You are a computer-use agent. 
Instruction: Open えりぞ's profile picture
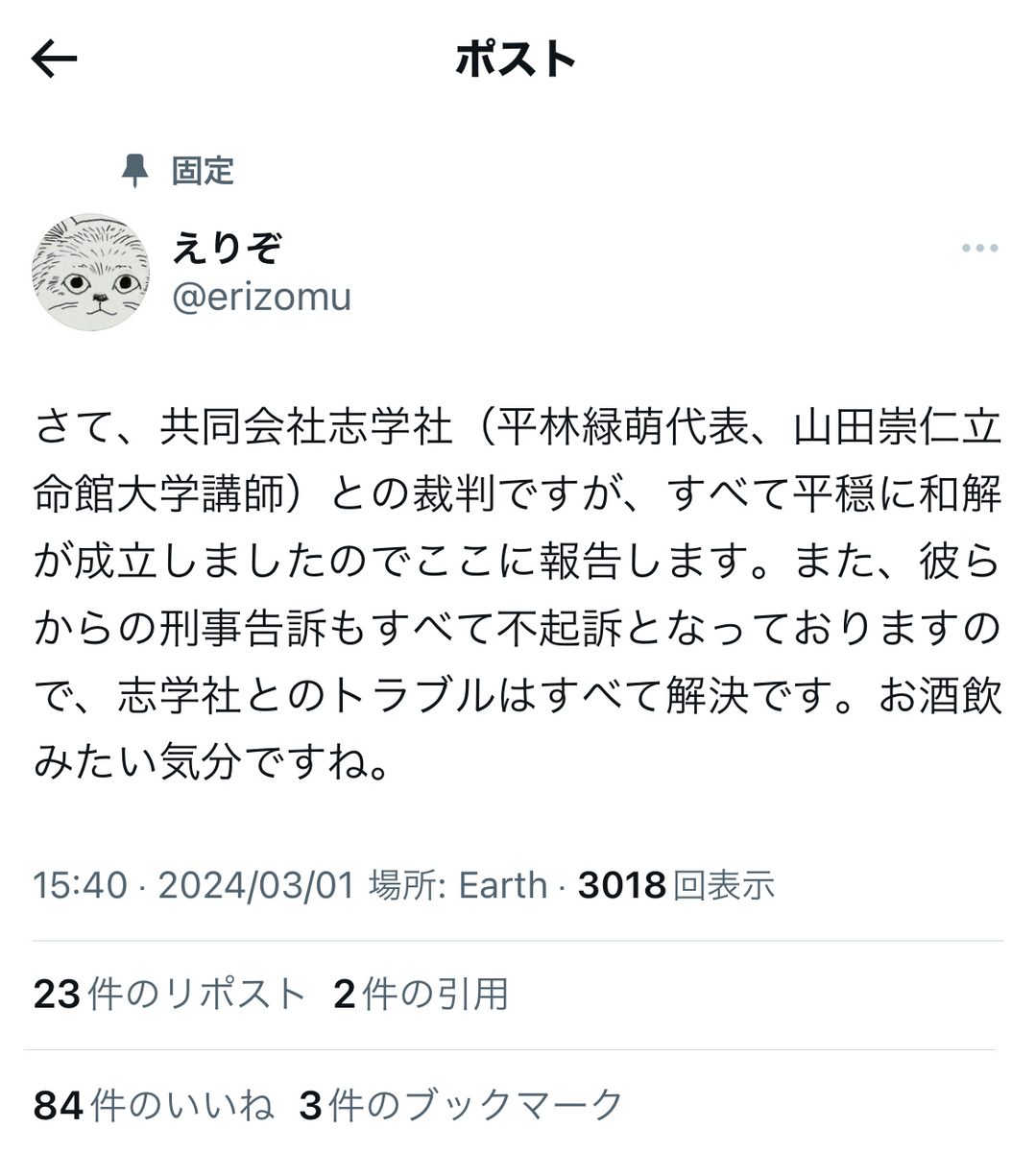[91, 273]
